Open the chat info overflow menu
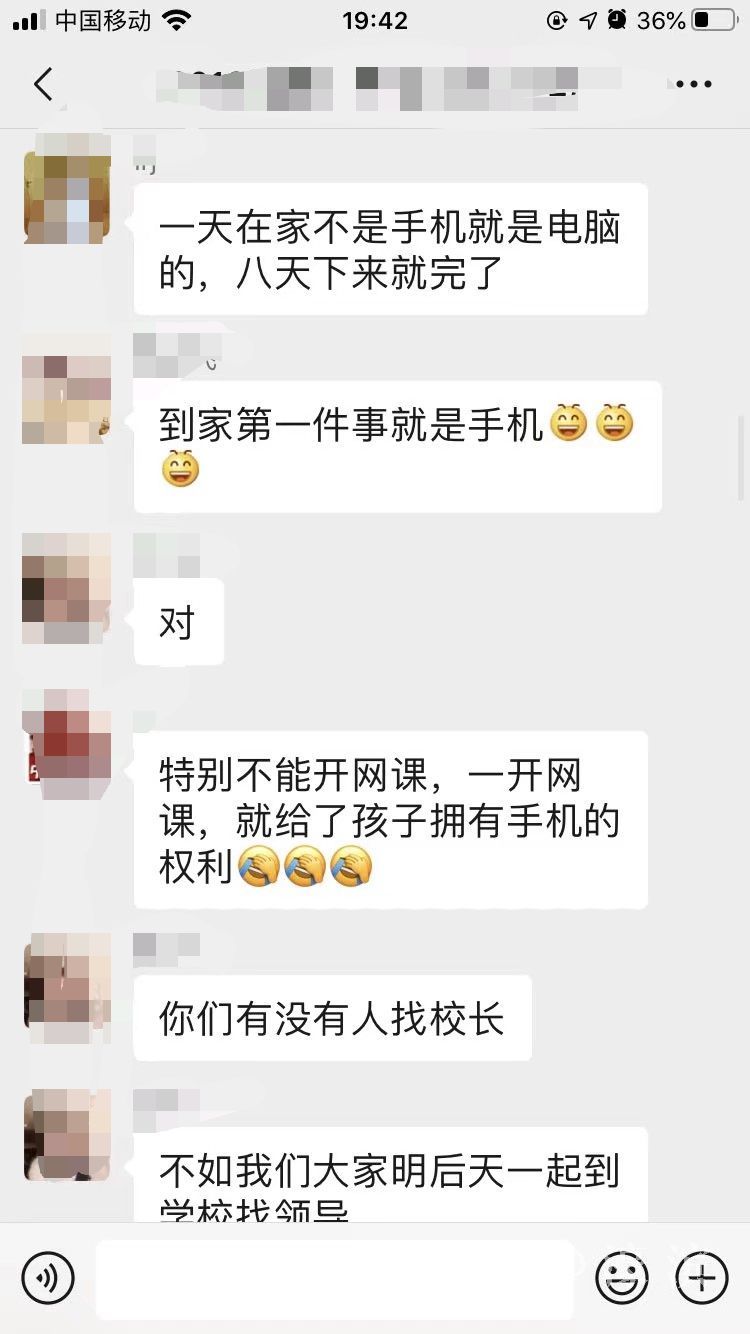 click(x=693, y=85)
